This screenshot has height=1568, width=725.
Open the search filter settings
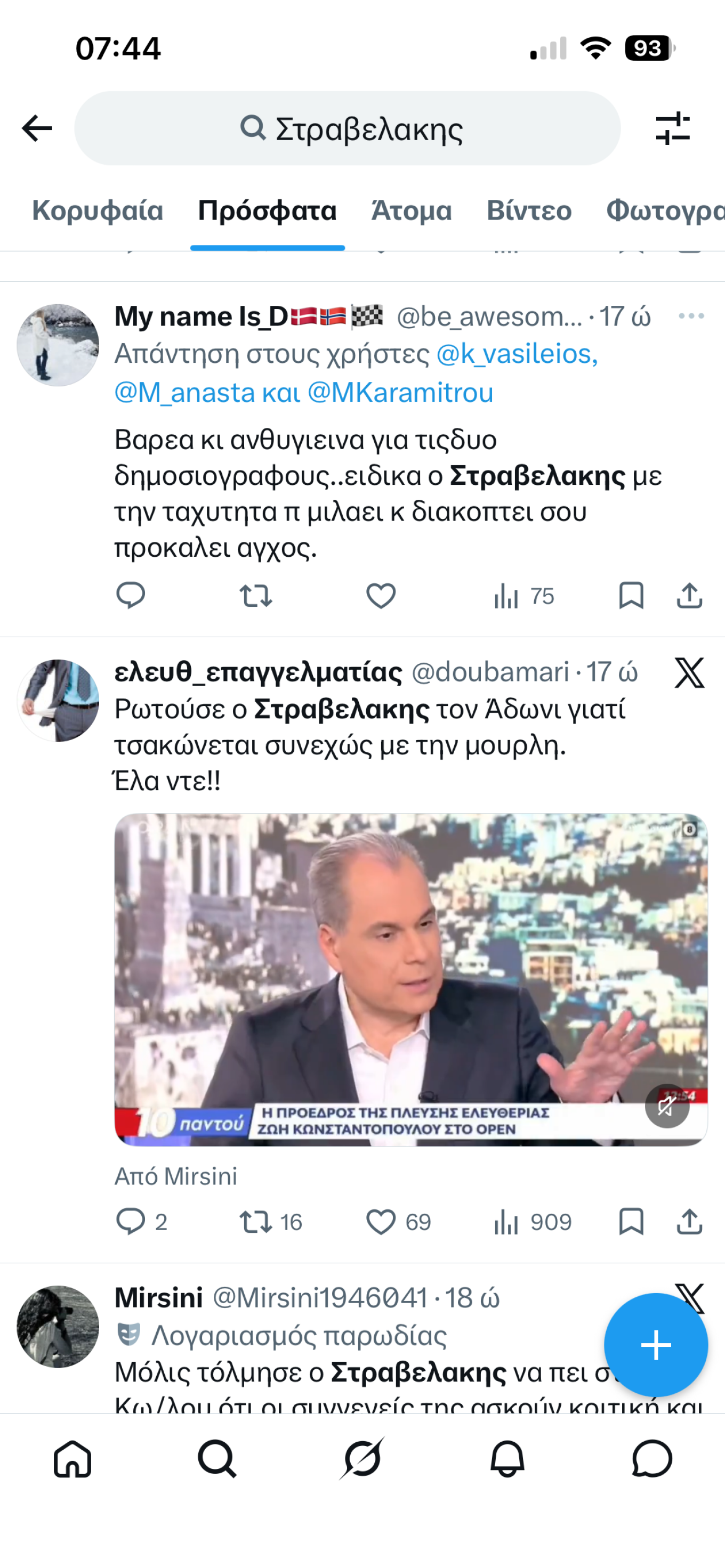point(673,128)
